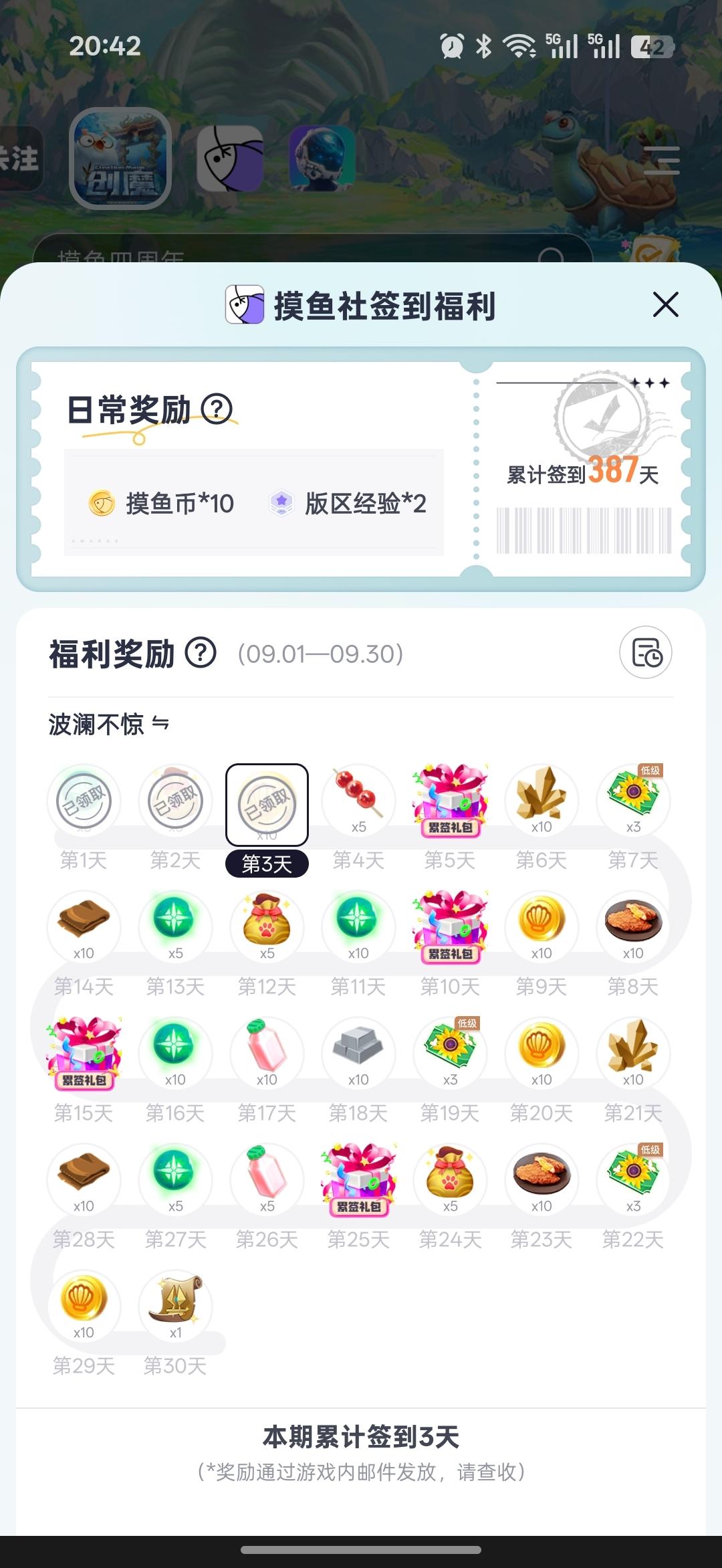View the 第30天 scroll reward
Viewport: 722px width, 1568px height.
coord(175,1306)
